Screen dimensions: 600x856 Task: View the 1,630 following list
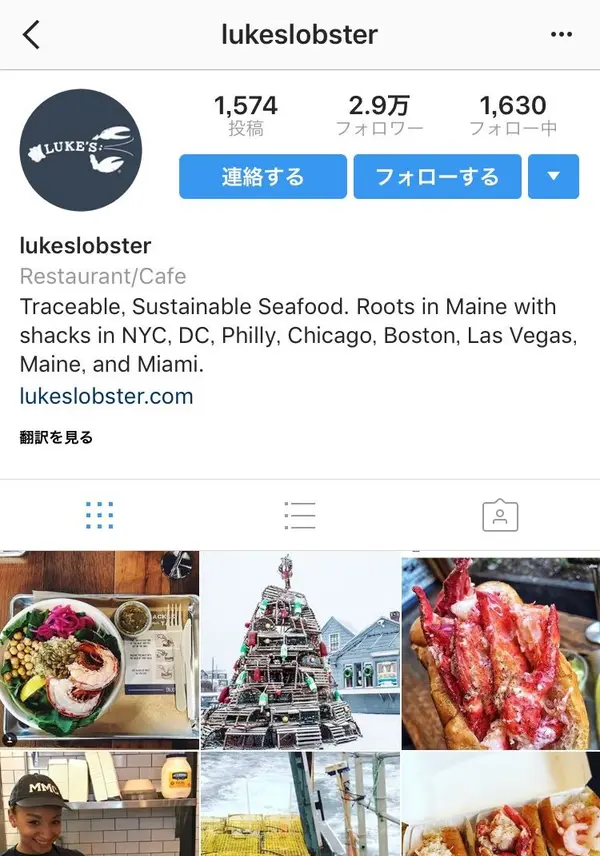click(x=512, y=115)
